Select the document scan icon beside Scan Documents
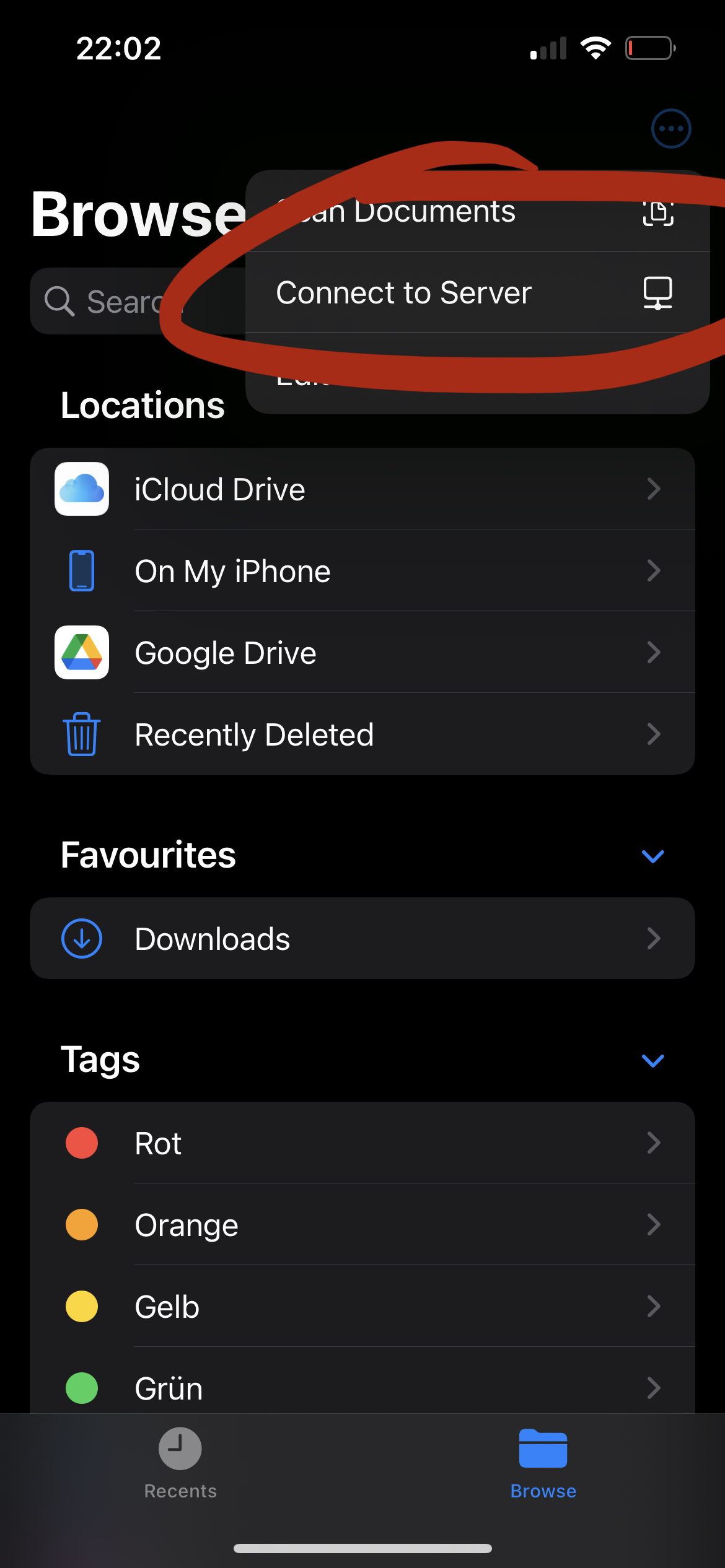The width and height of the screenshot is (725, 1568). 657,214
